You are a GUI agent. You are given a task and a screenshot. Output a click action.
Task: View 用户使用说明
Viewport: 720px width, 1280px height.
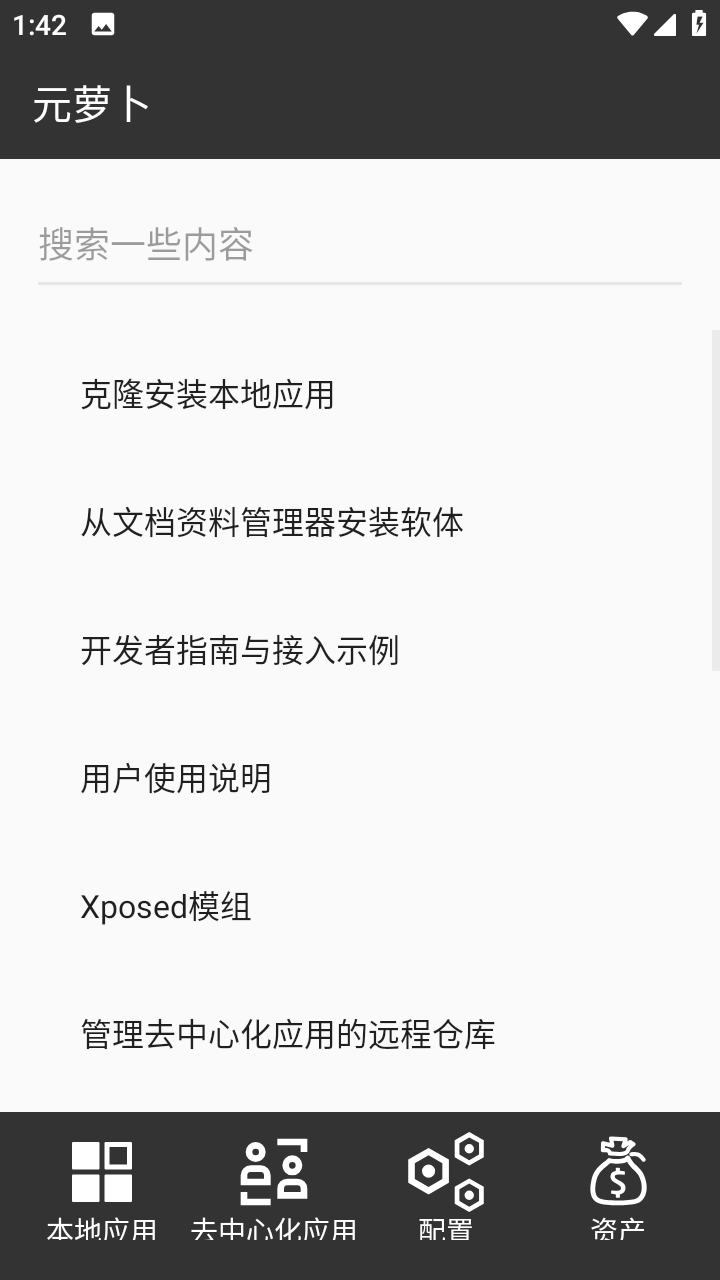tap(176, 779)
